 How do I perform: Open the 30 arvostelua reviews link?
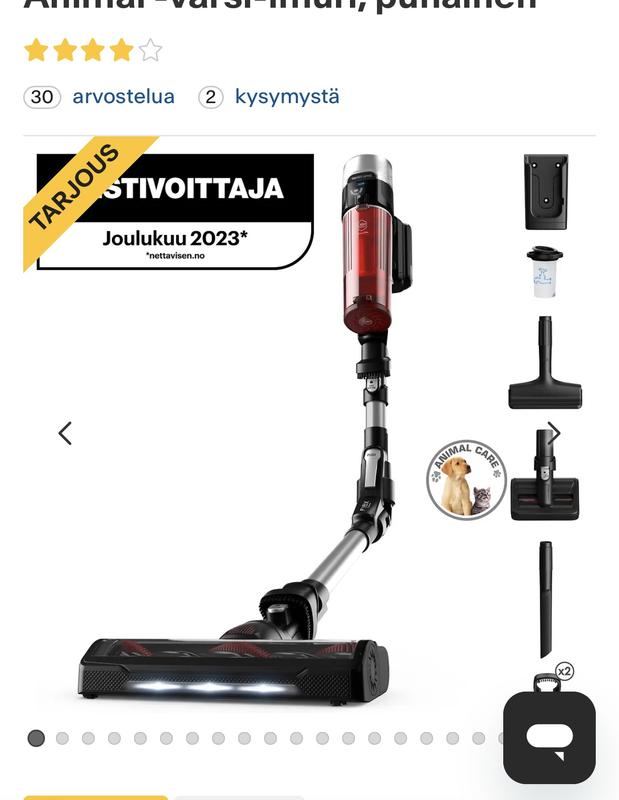coord(123,97)
